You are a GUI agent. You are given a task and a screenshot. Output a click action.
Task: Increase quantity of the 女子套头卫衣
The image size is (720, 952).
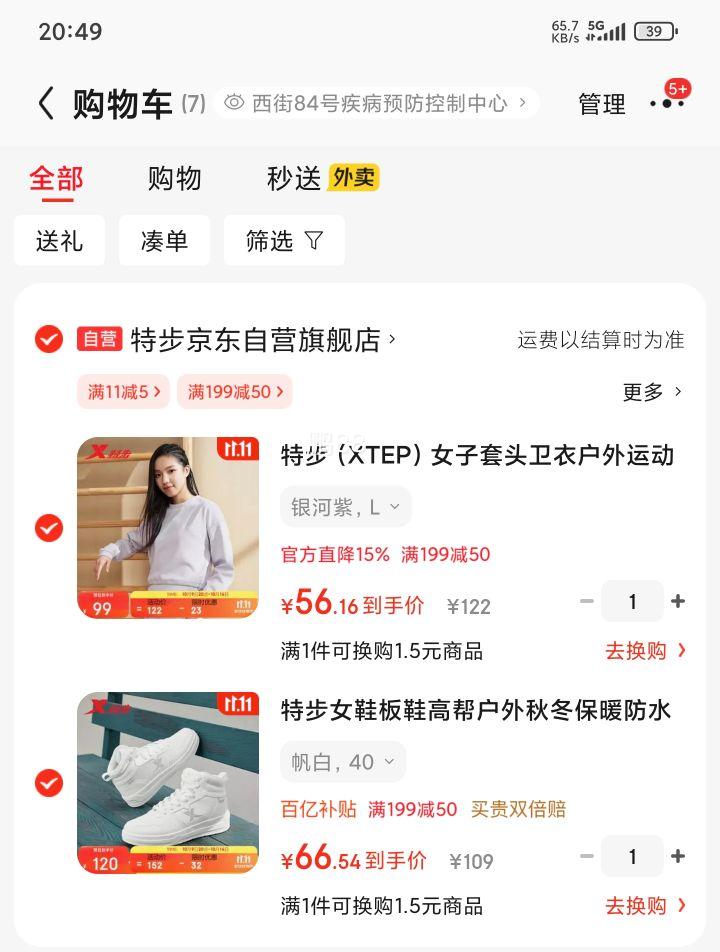point(678,601)
